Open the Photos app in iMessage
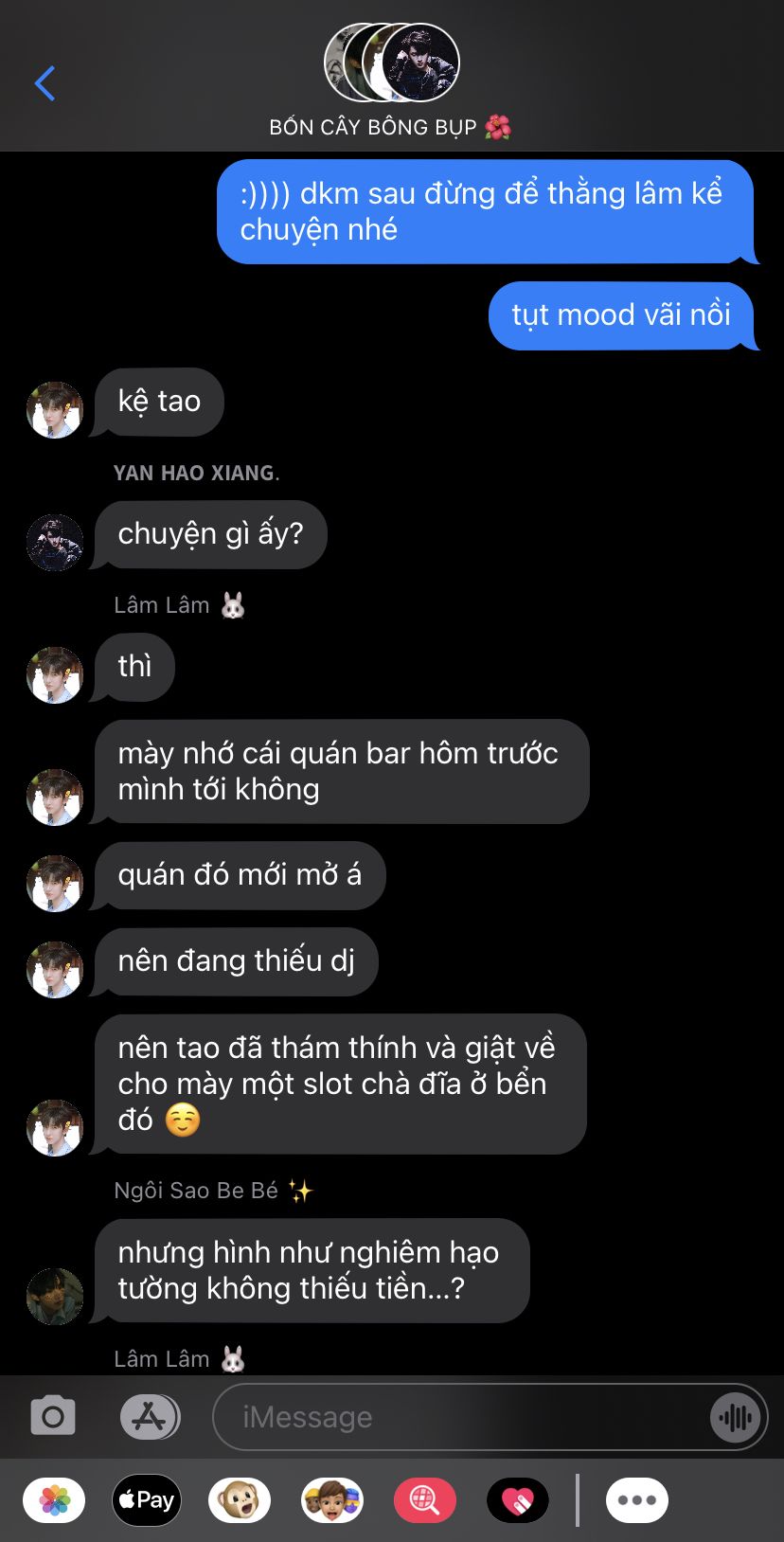Viewport: 784px width, 1542px height. click(54, 1500)
